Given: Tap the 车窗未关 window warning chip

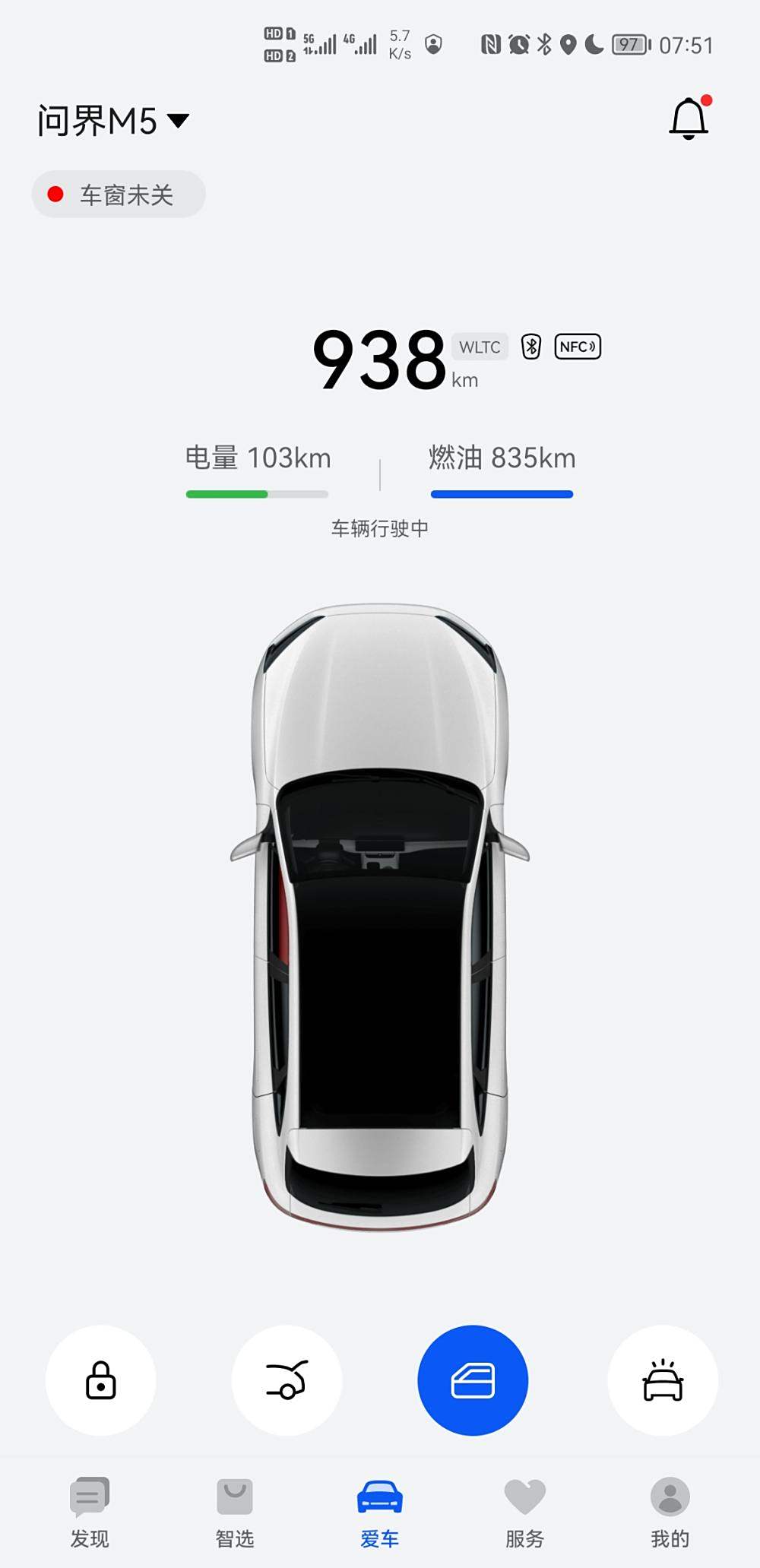Looking at the screenshot, I should [119, 195].
